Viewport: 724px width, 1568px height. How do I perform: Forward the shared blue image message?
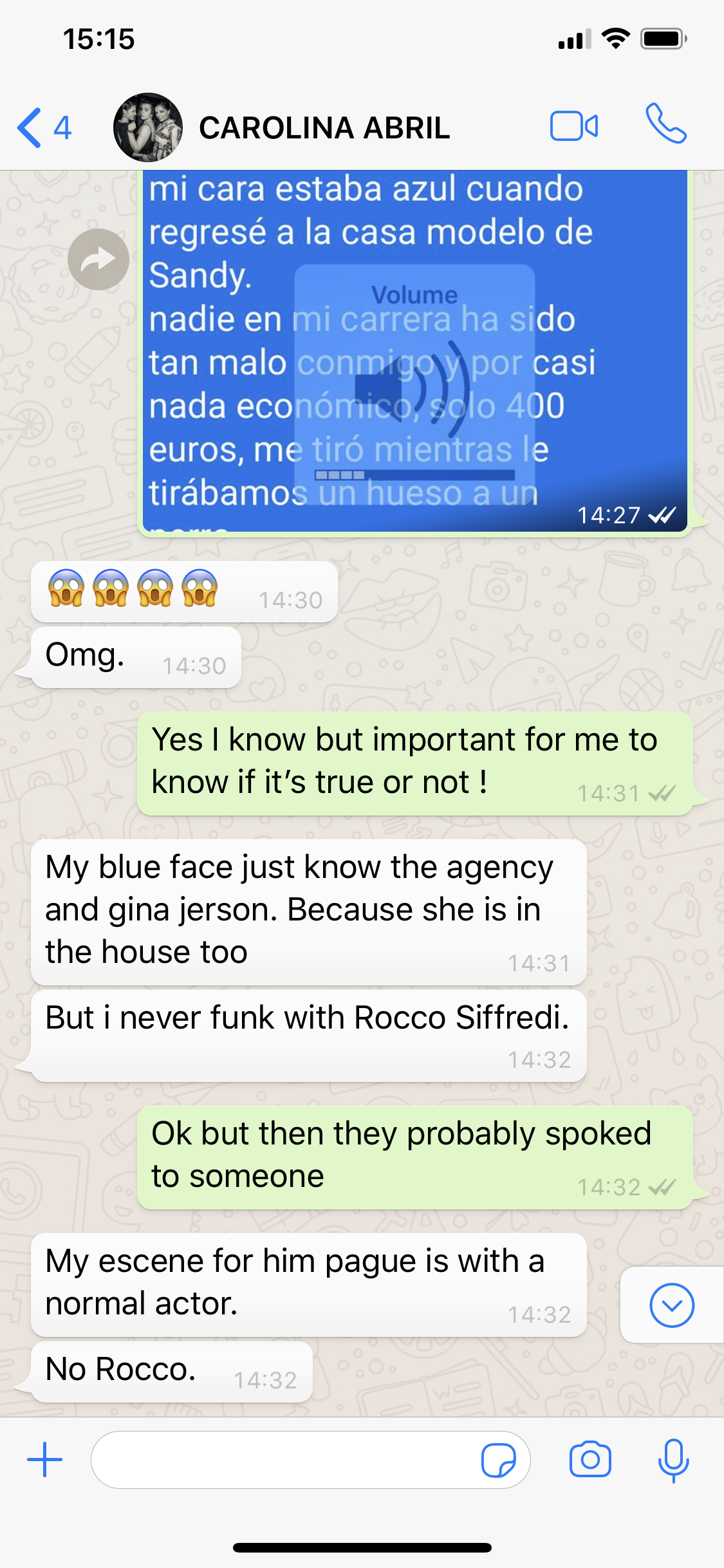[98, 259]
